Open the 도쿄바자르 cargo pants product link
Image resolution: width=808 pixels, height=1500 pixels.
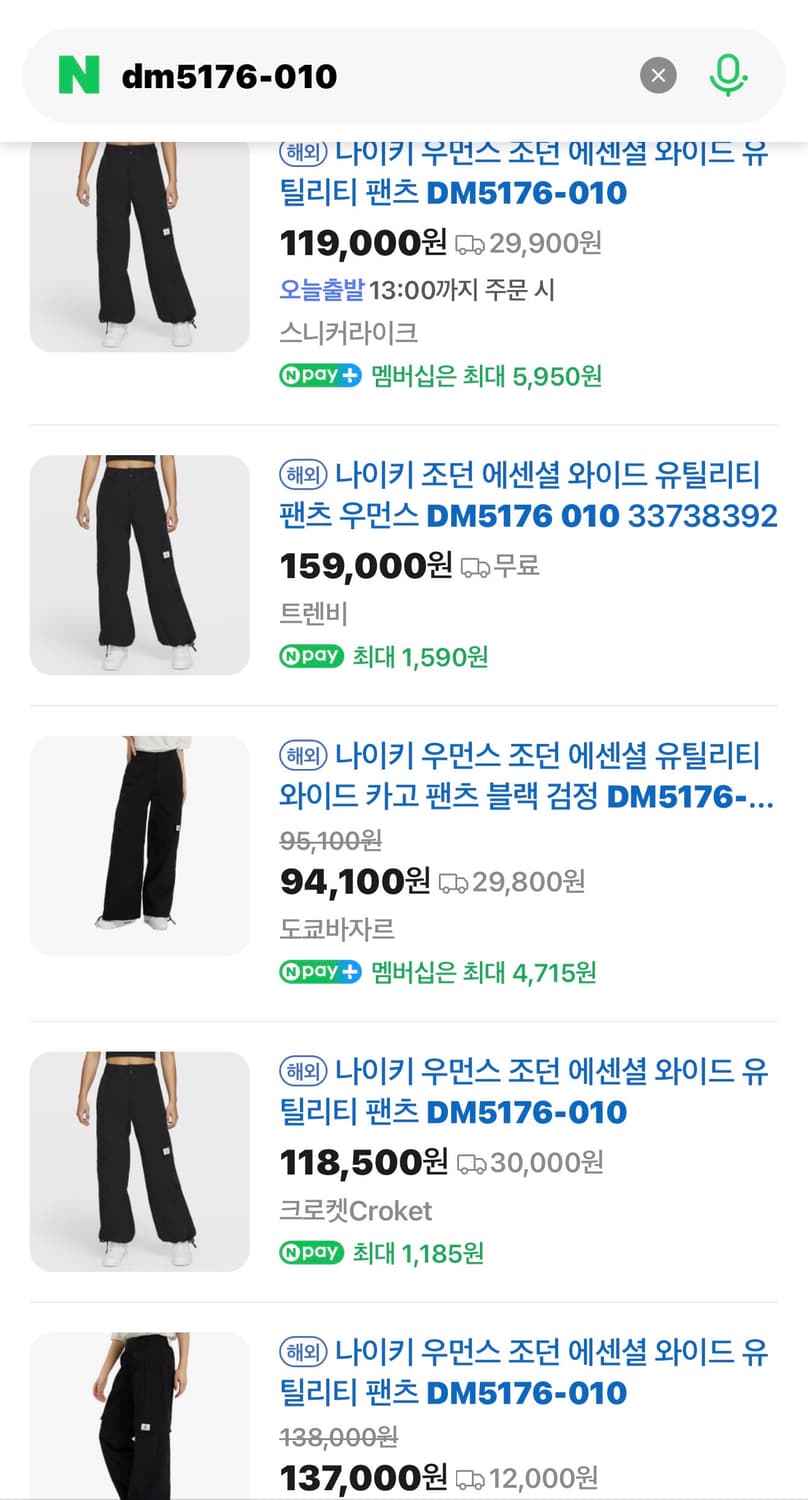point(520,778)
